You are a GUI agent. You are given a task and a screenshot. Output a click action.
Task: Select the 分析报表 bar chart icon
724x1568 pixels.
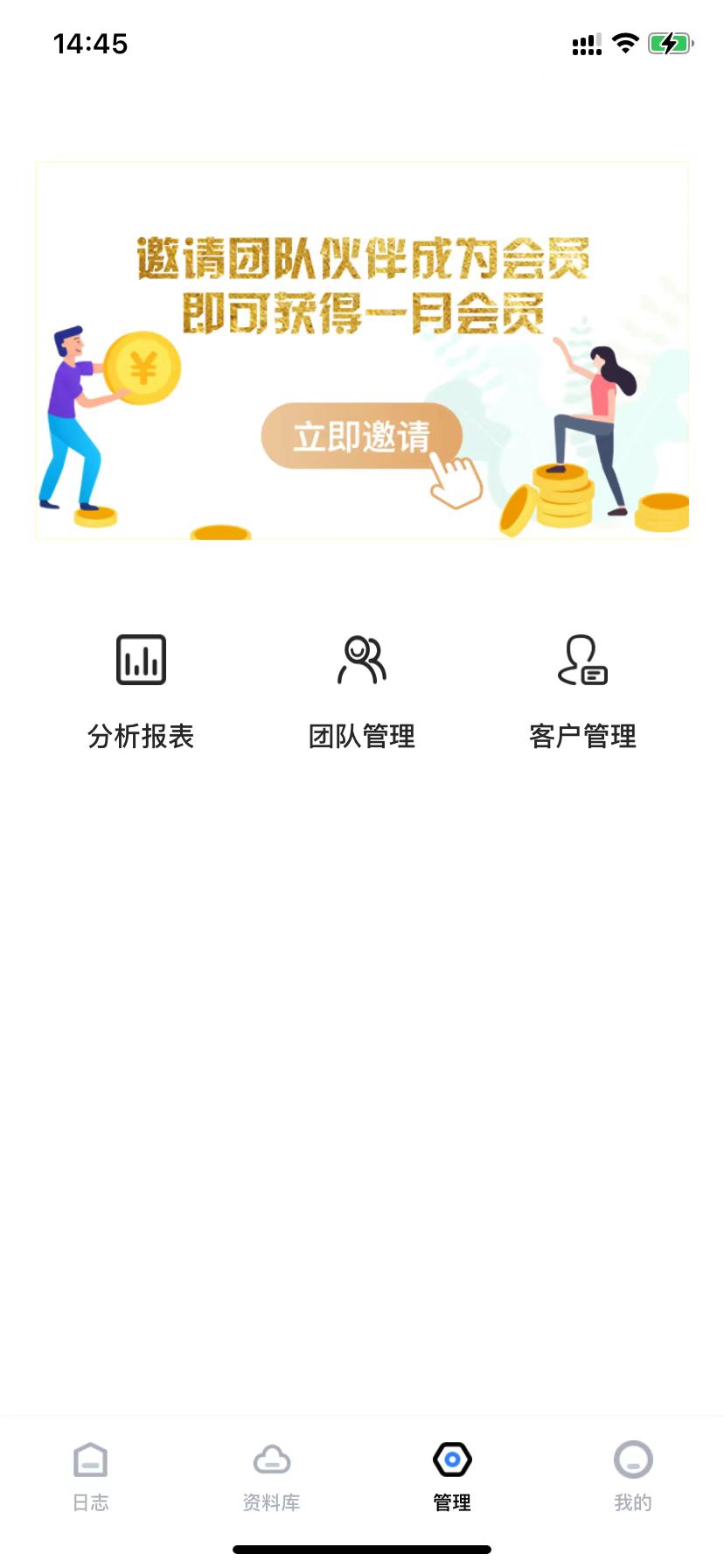[141, 660]
